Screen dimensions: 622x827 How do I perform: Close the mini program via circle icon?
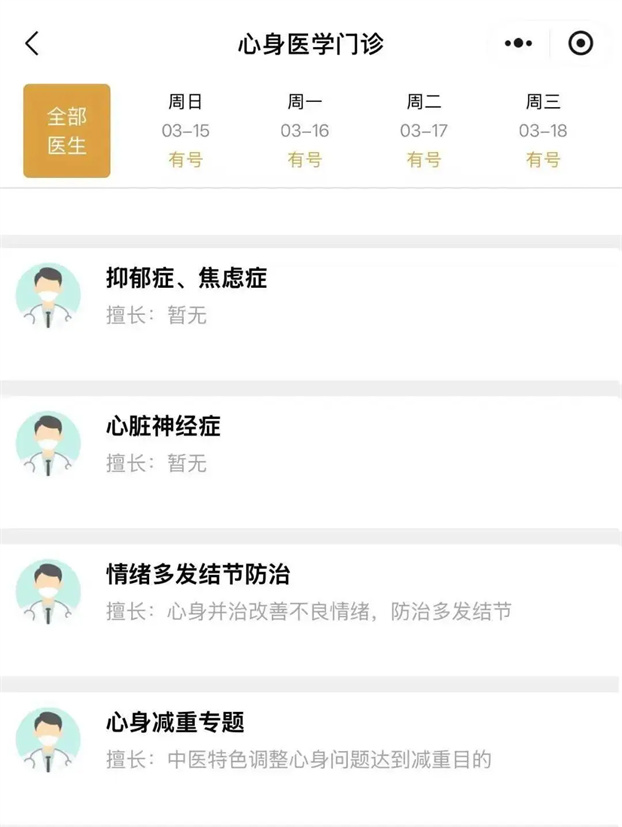click(580, 44)
